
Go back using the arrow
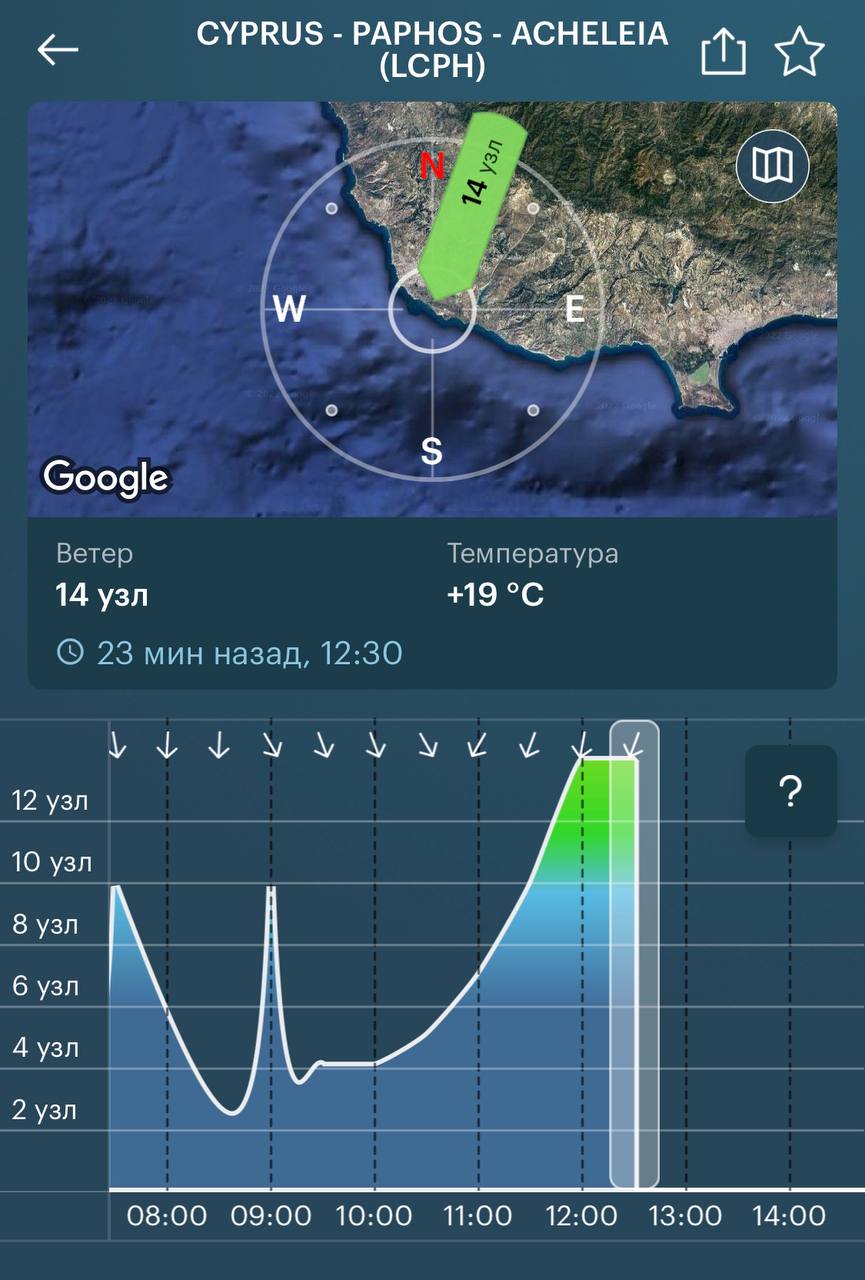tap(57, 50)
